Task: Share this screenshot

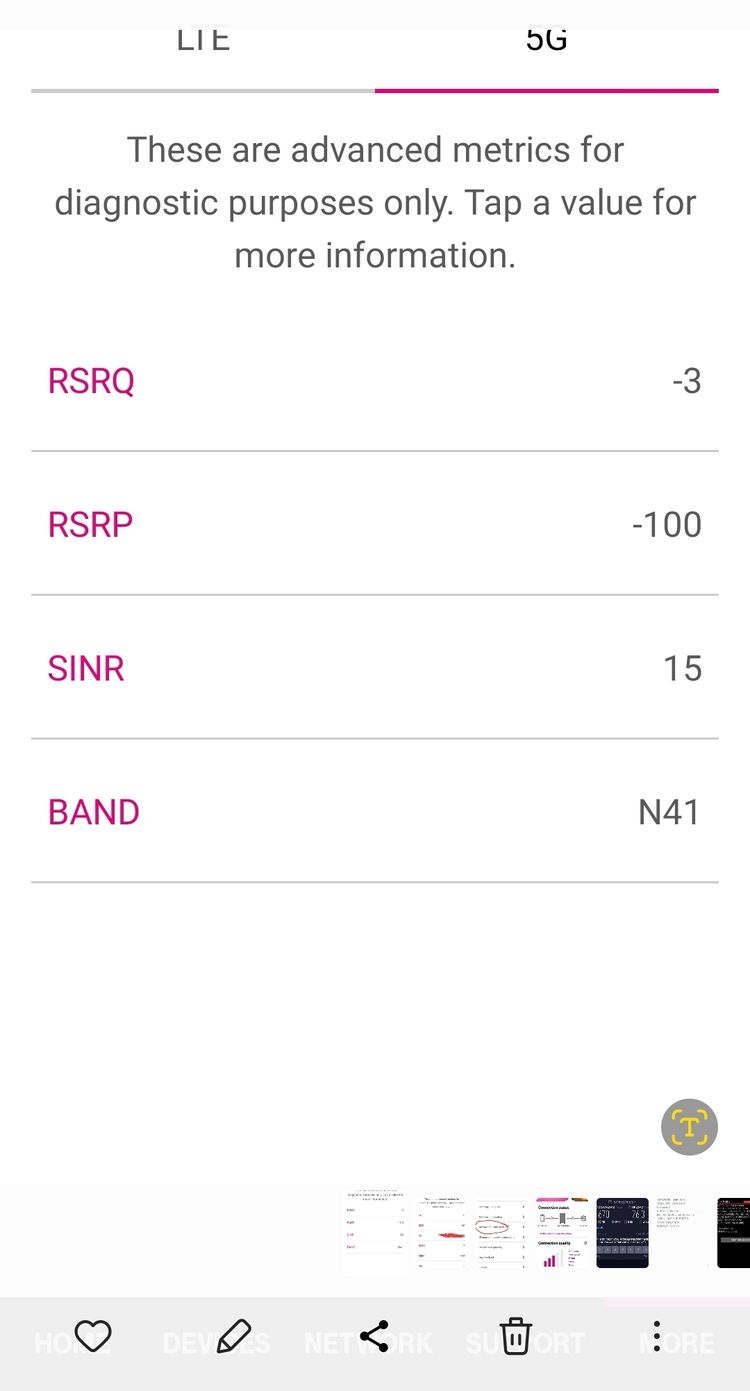Action: (x=374, y=1336)
